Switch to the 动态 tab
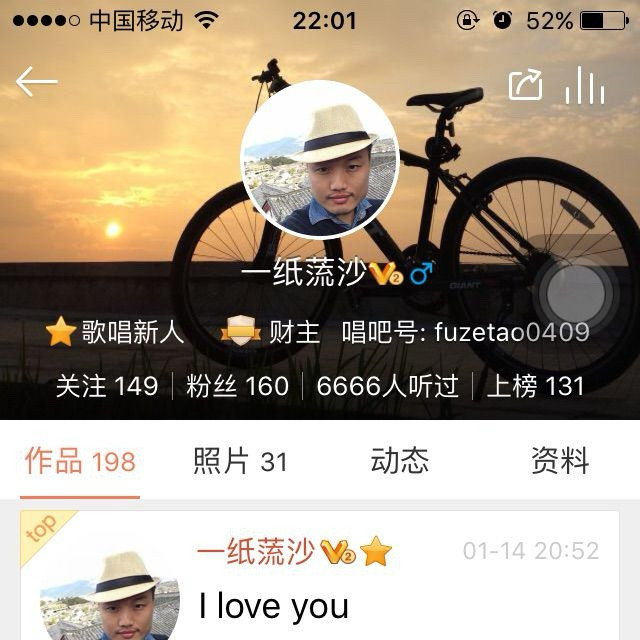 pyautogui.click(x=400, y=461)
